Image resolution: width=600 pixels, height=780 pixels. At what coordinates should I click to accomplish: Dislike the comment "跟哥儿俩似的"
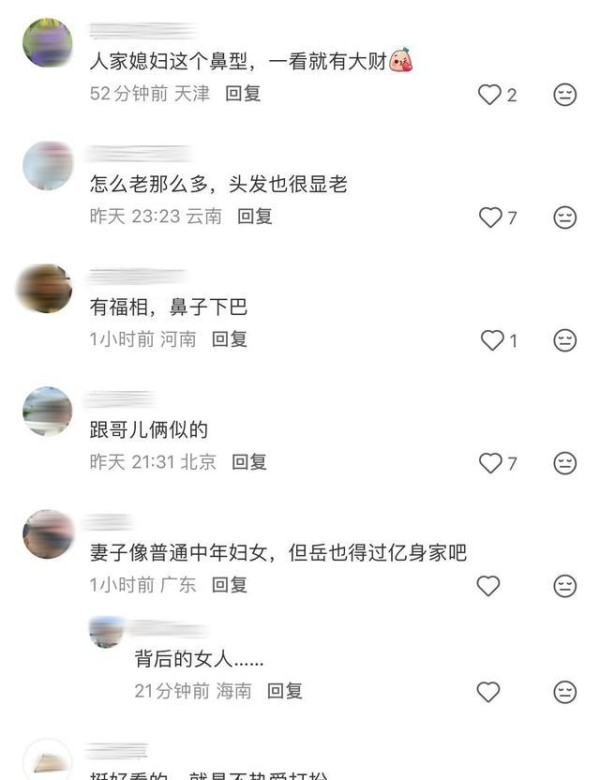pyautogui.click(x=565, y=463)
